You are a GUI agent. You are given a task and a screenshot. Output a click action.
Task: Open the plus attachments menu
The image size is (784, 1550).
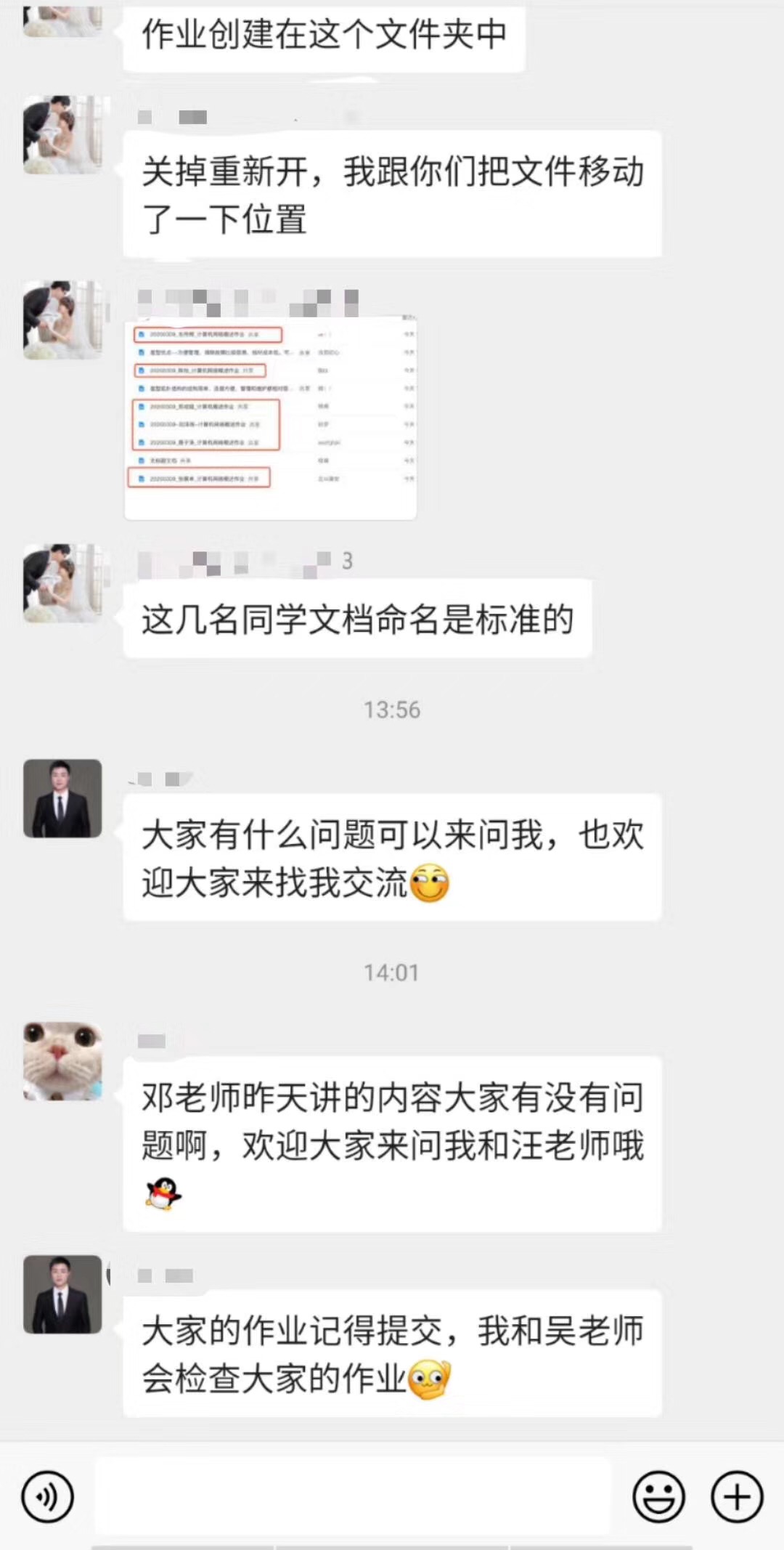[x=737, y=1497]
